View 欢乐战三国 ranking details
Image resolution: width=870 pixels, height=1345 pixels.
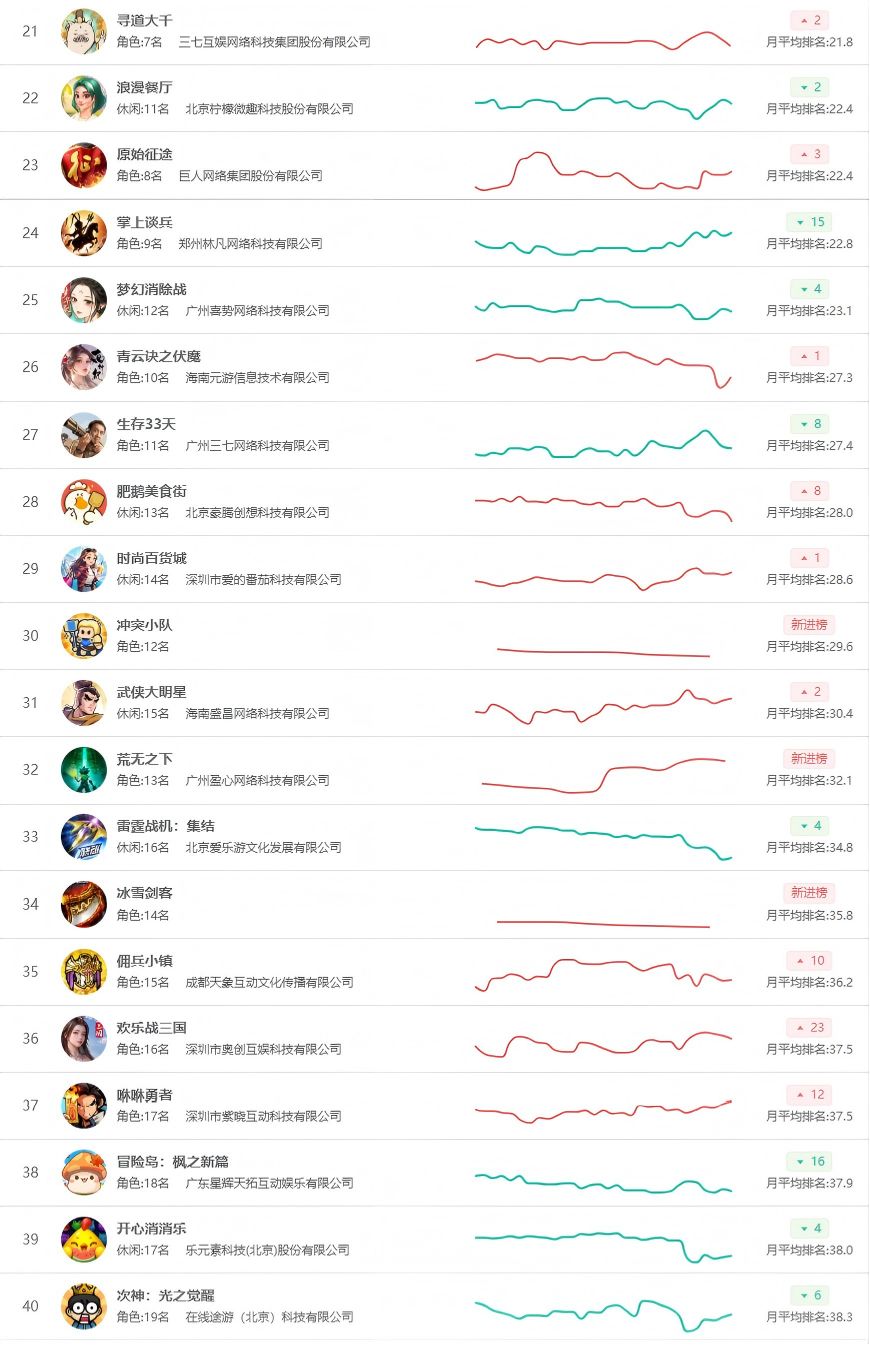[434, 1039]
